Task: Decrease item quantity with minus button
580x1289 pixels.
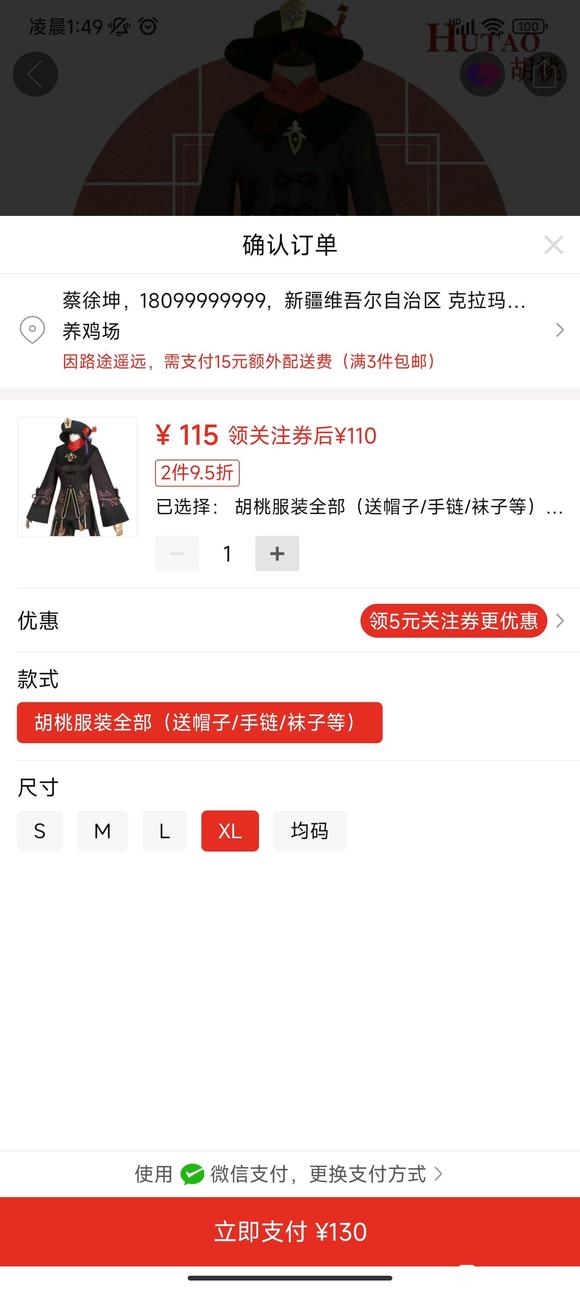Action: [x=177, y=553]
